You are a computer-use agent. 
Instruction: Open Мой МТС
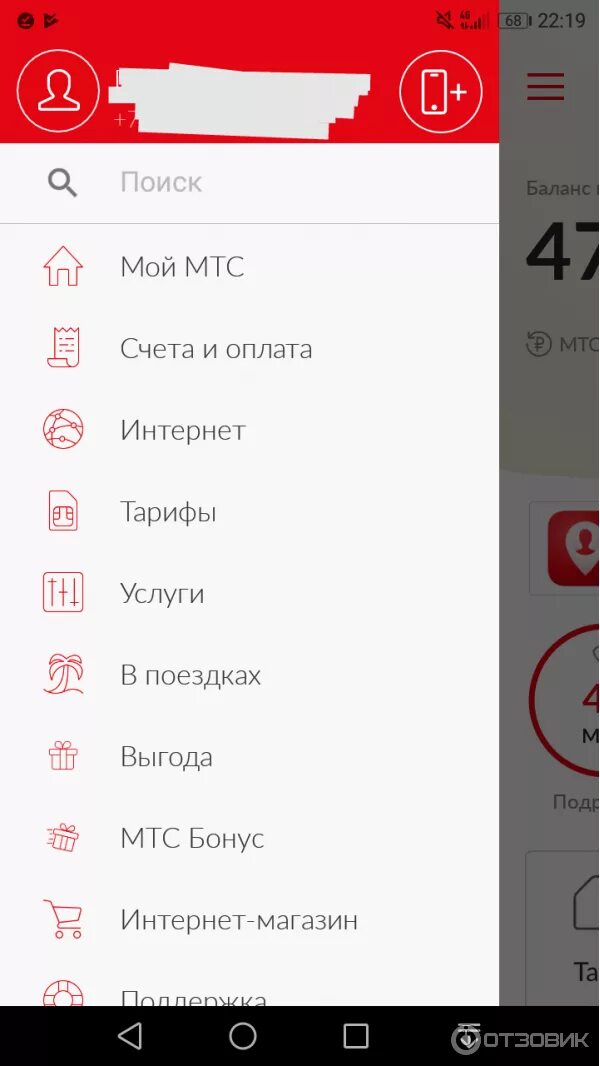(182, 267)
